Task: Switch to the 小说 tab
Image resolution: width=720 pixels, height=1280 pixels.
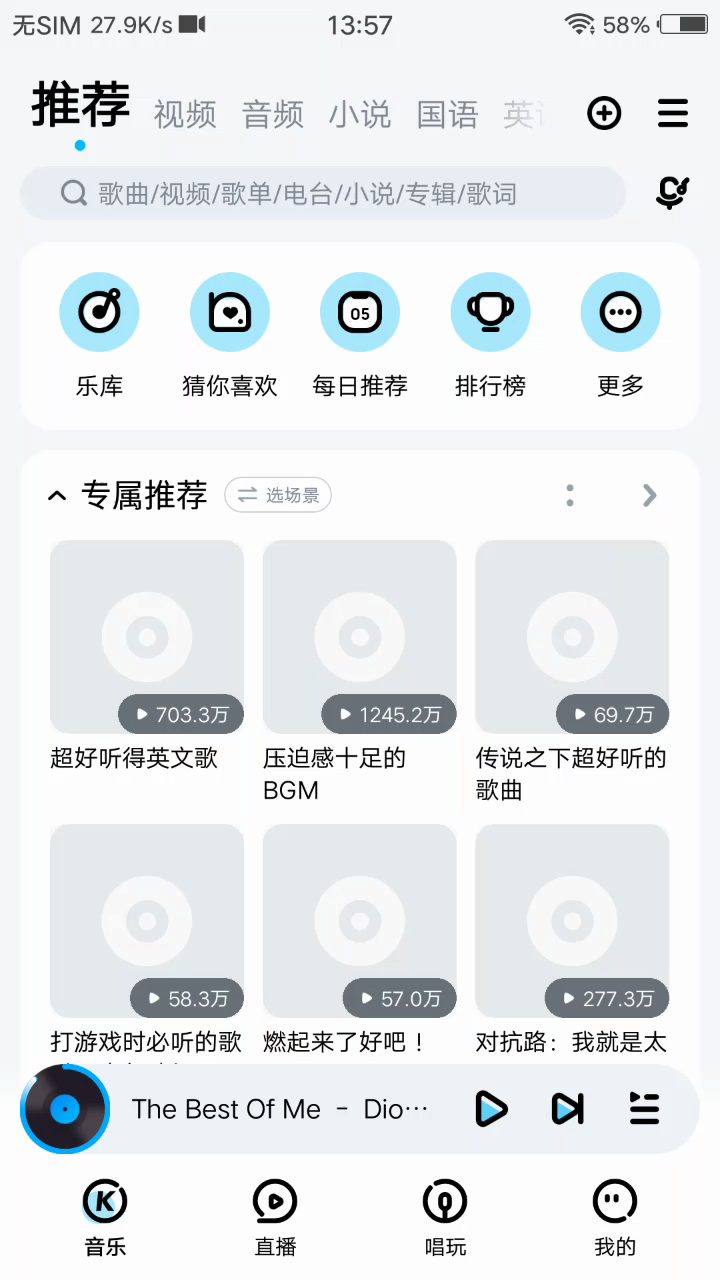Action: [360, 115]
